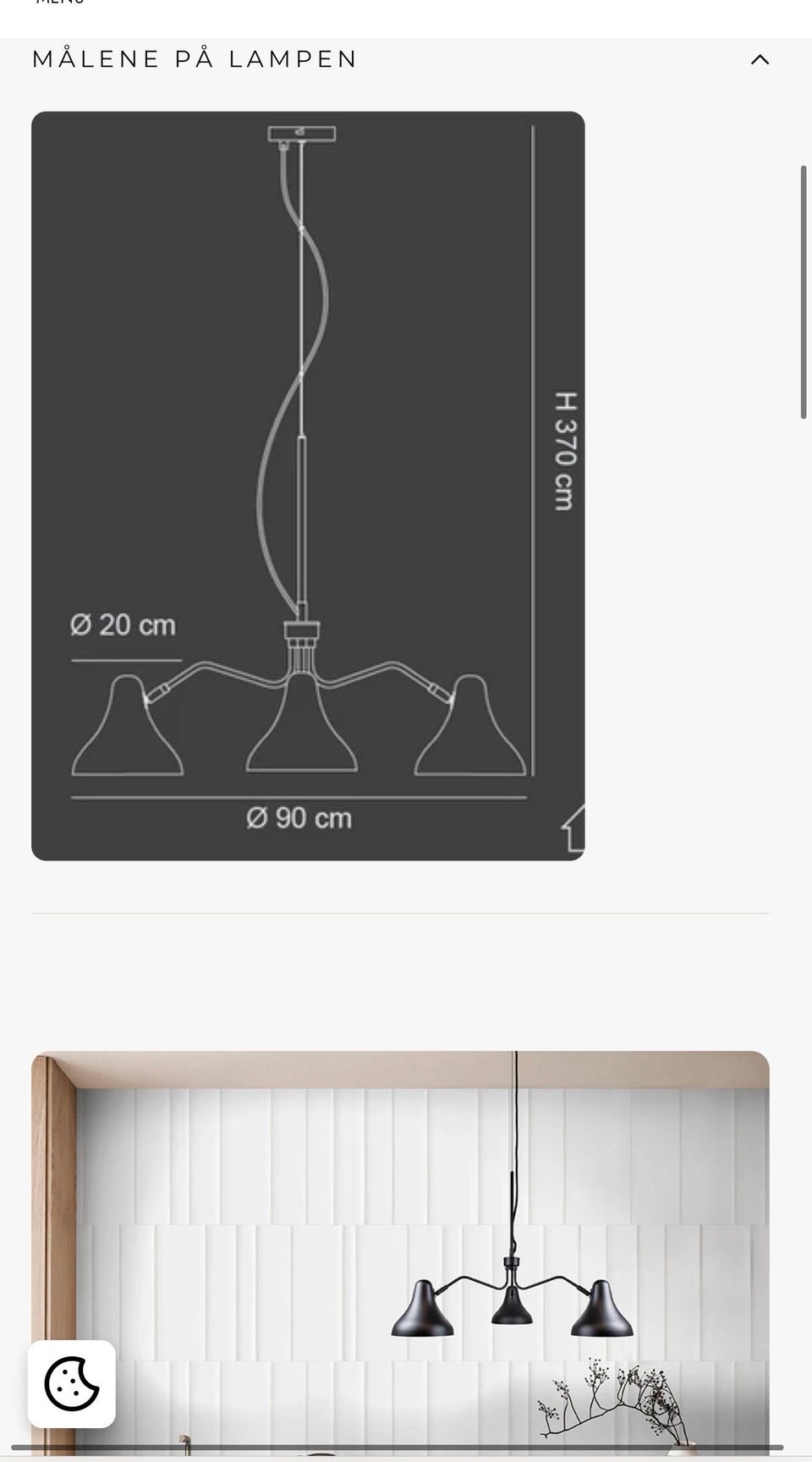This screenshot has height=1462, width=812.
Task: Open the black pendant lamp room photo
Action: [x=400, y=1256]
